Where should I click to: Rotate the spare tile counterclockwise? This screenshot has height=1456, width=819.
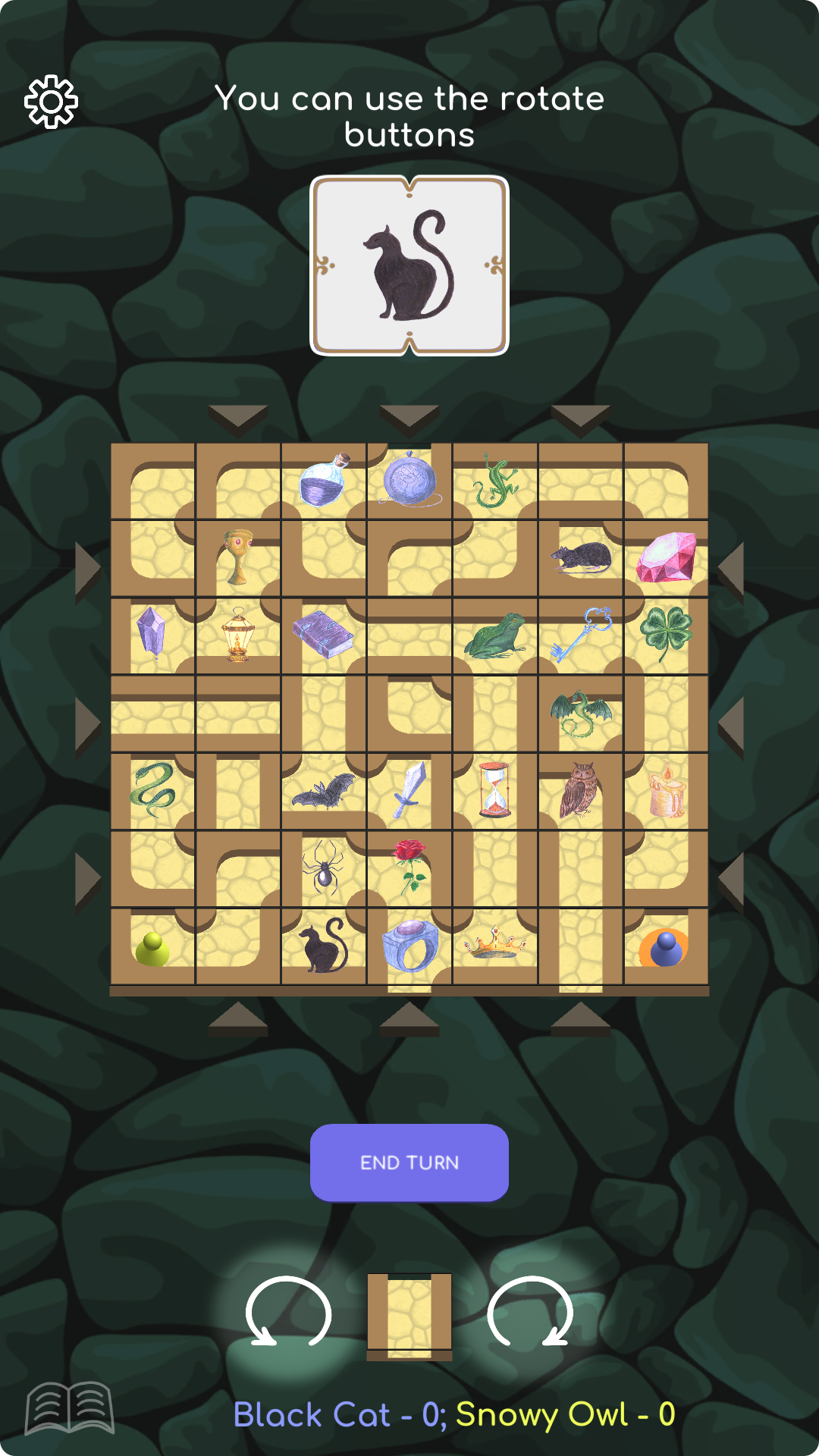coord(288,1312)
